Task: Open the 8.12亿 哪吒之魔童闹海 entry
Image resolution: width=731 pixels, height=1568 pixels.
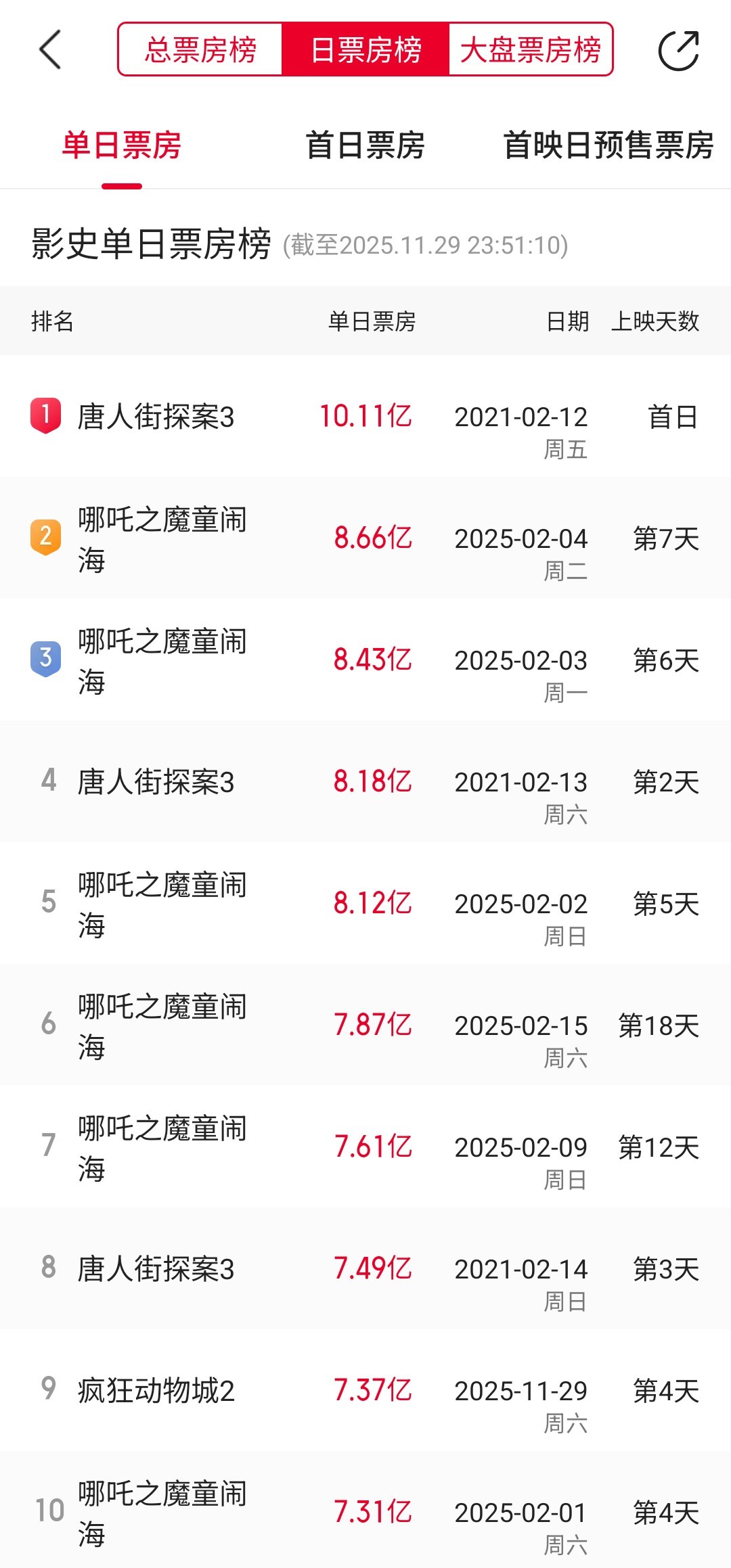Action: click(365, 903)
